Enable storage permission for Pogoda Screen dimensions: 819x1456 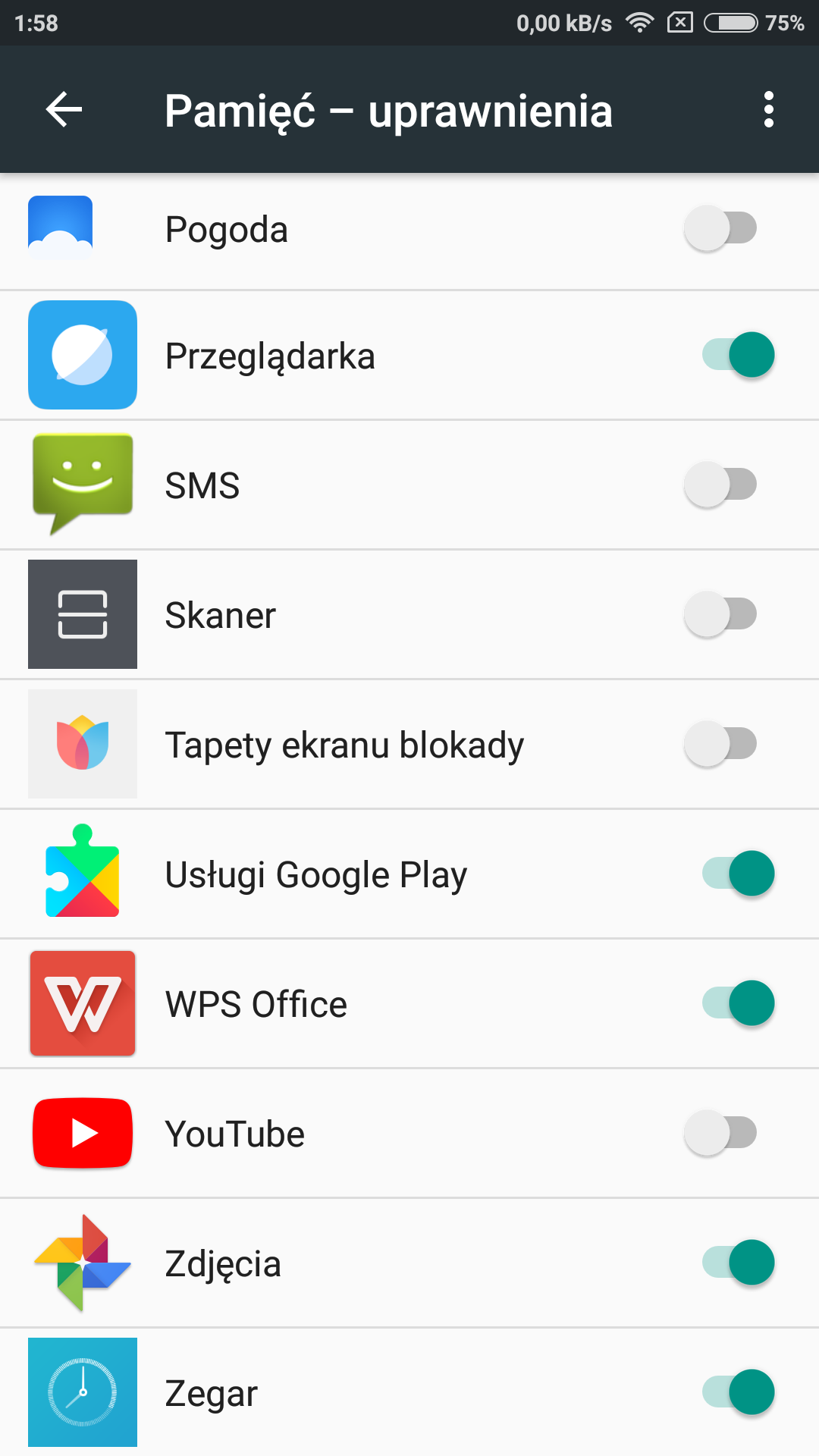720,228
